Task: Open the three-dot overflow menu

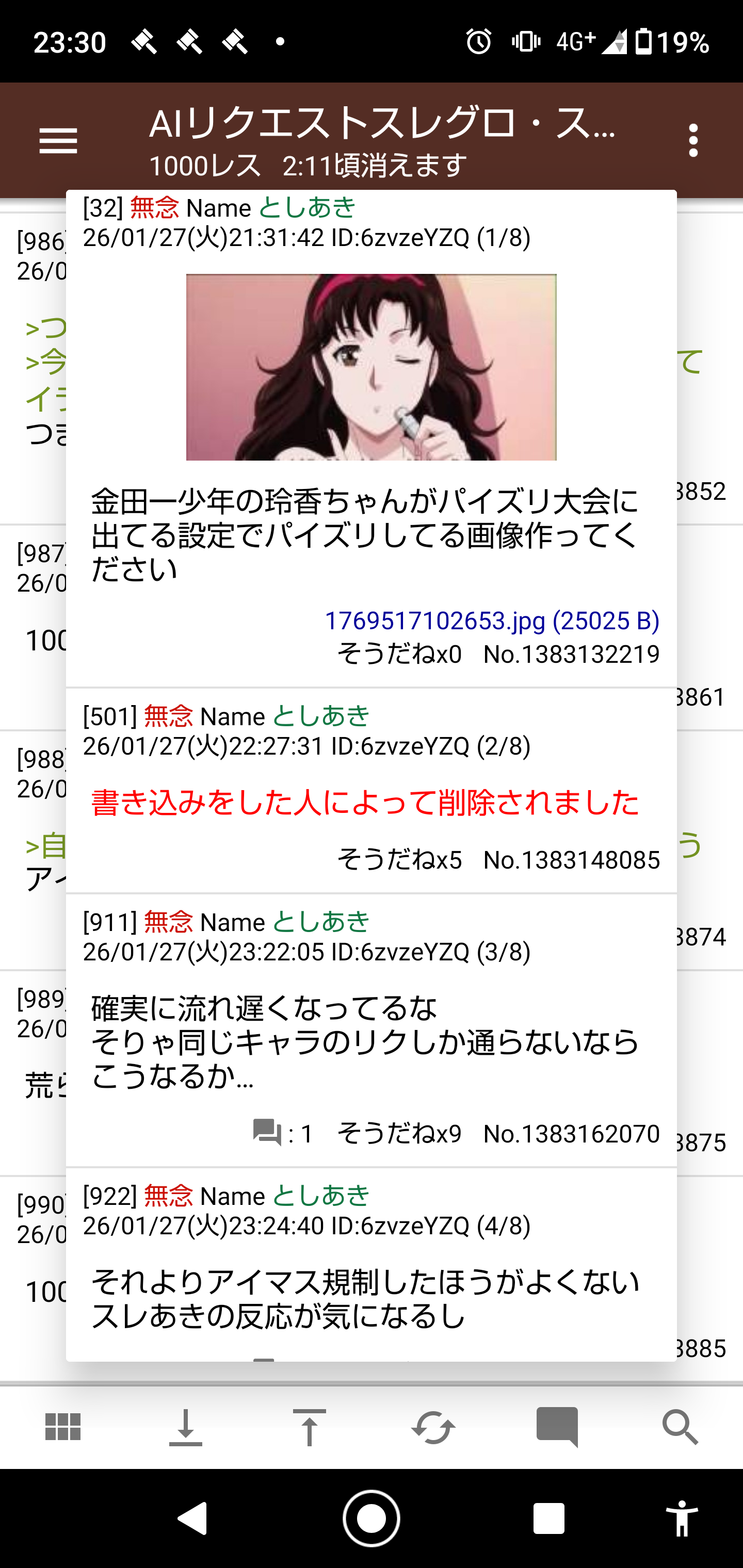Action: coord(693,141)
